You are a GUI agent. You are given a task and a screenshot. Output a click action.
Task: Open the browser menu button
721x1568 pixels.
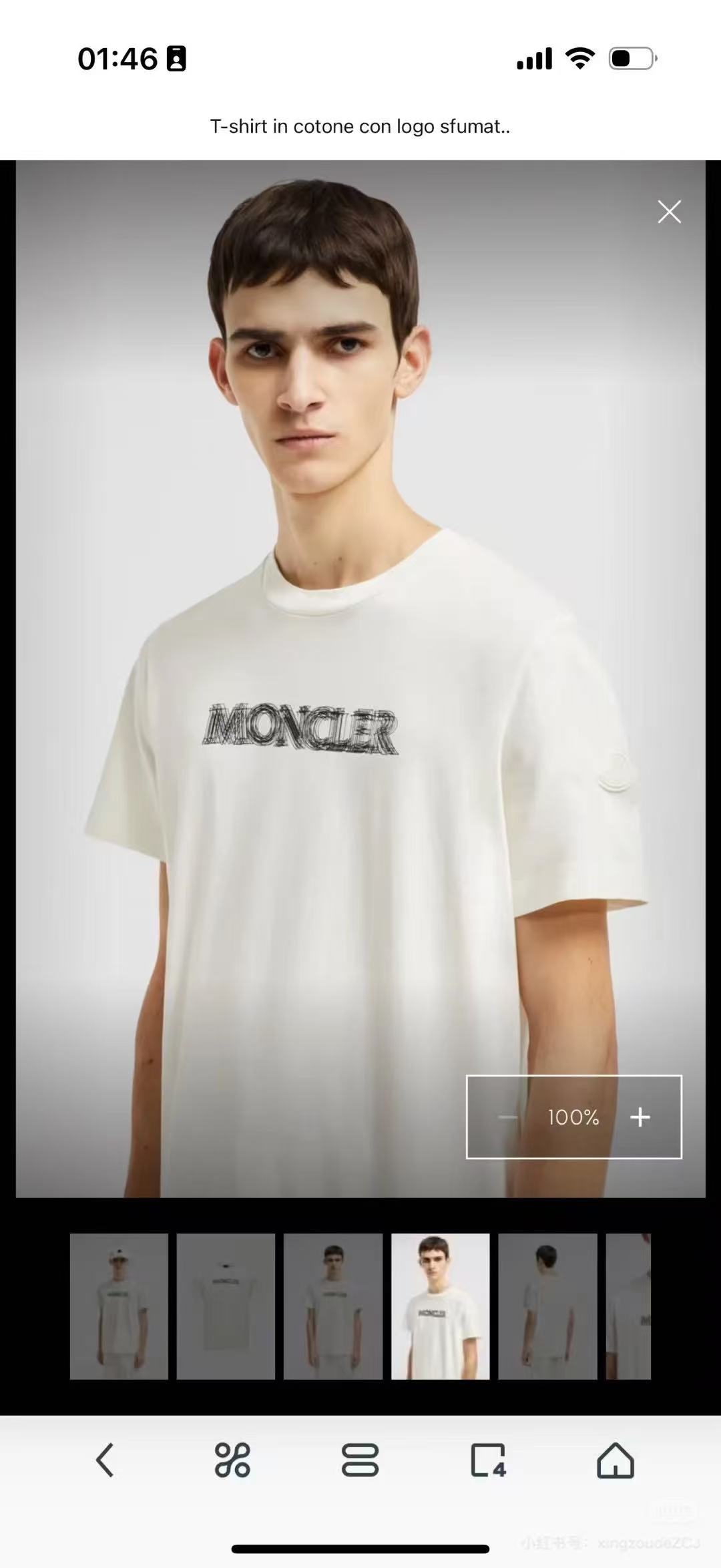point(360,1459)
